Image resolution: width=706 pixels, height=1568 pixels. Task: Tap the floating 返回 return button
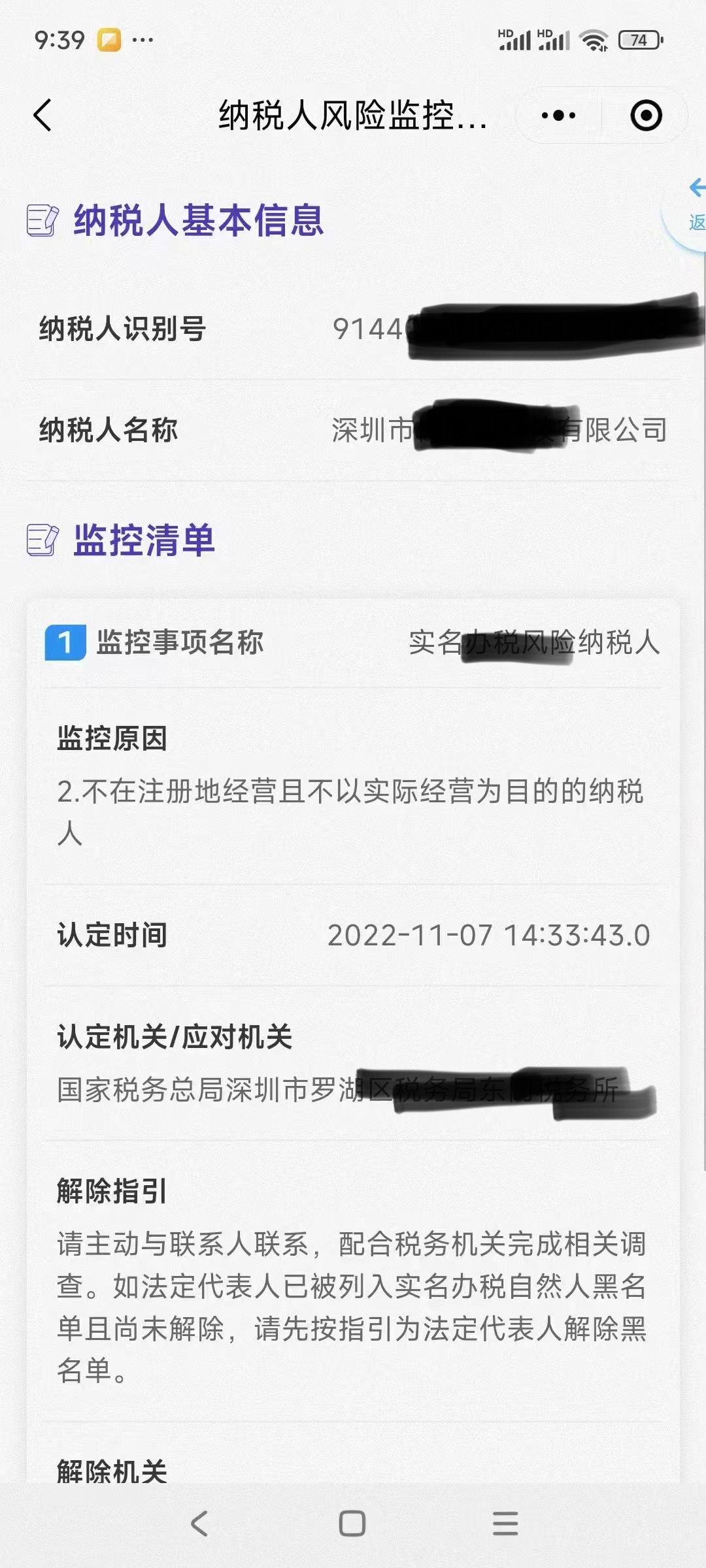(x=694, y=206)
